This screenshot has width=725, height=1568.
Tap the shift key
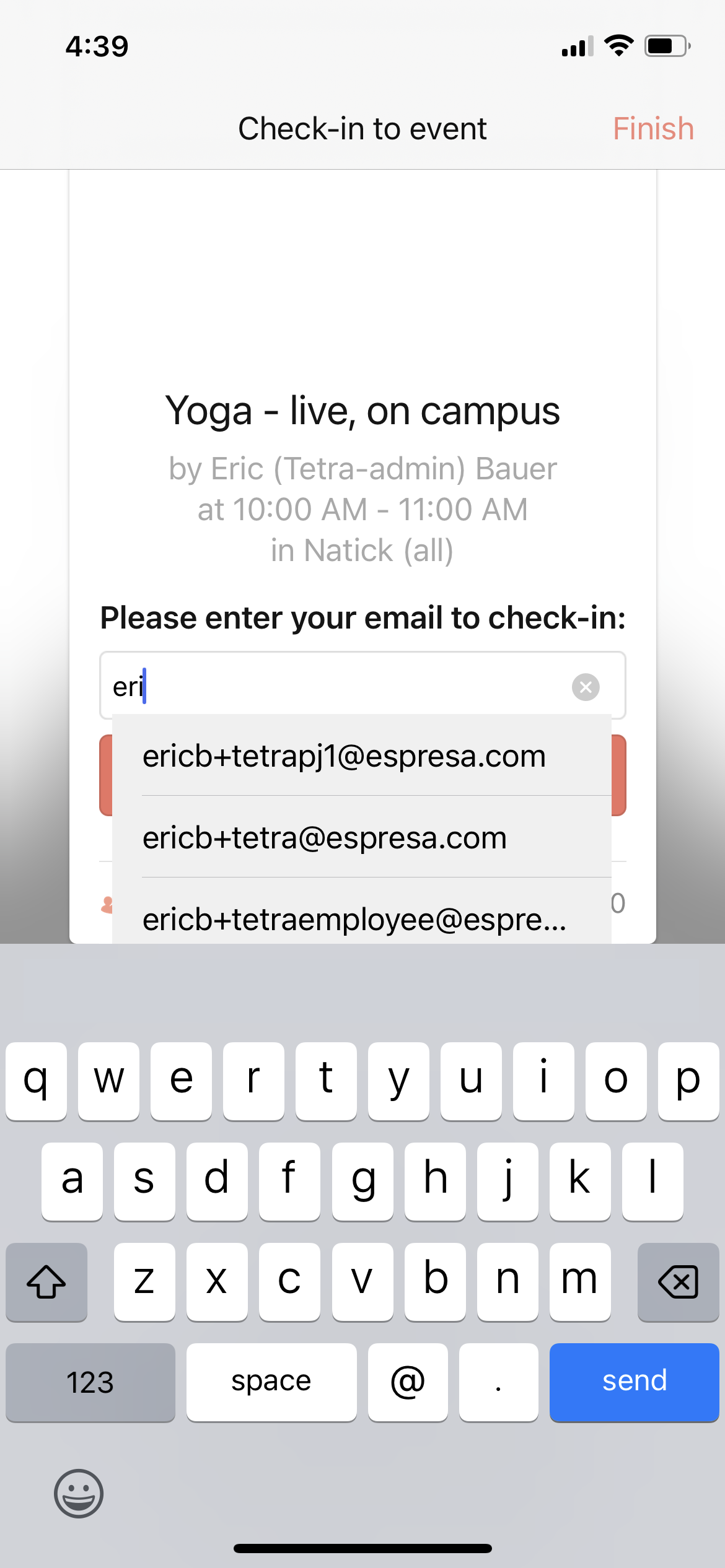(46, 1281)
